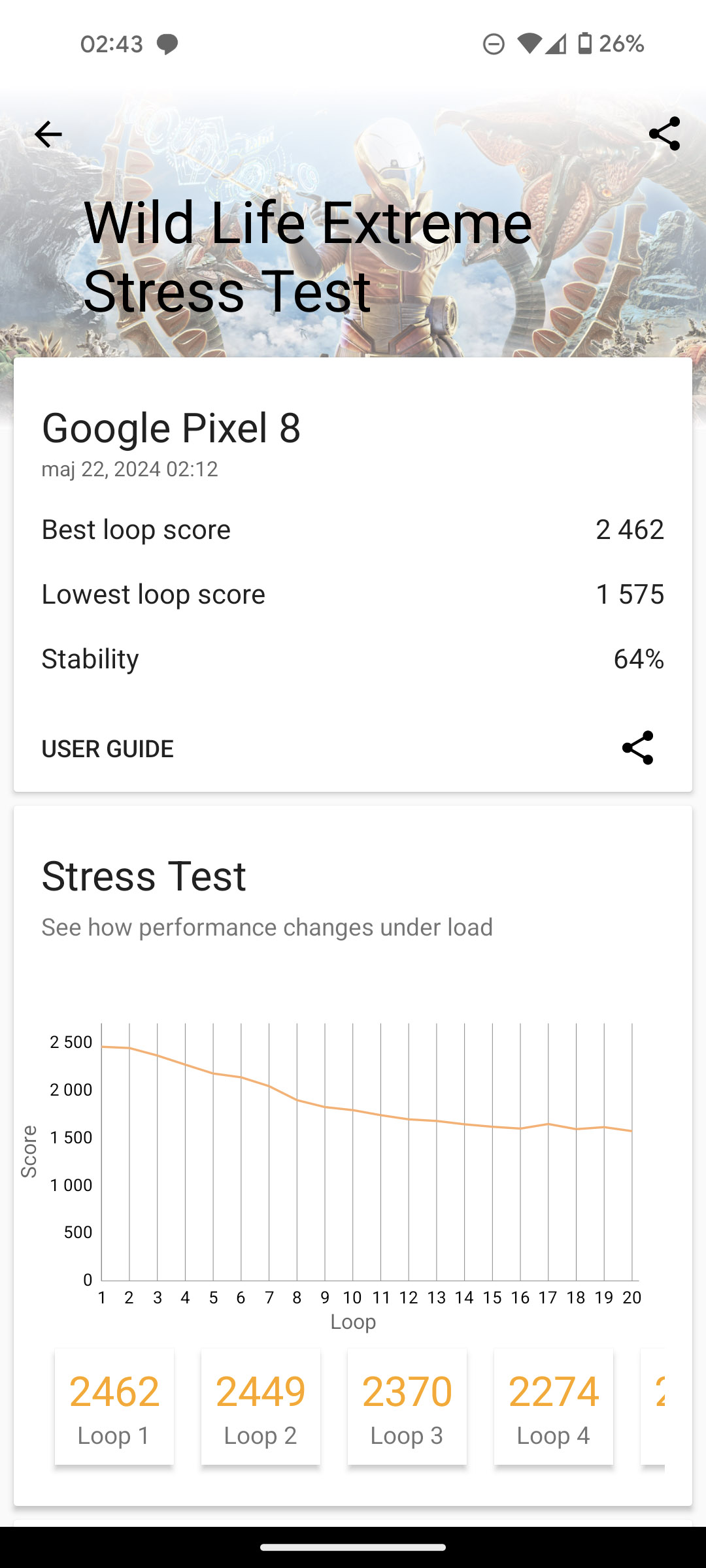Open the USER GUIDE link

108,749
